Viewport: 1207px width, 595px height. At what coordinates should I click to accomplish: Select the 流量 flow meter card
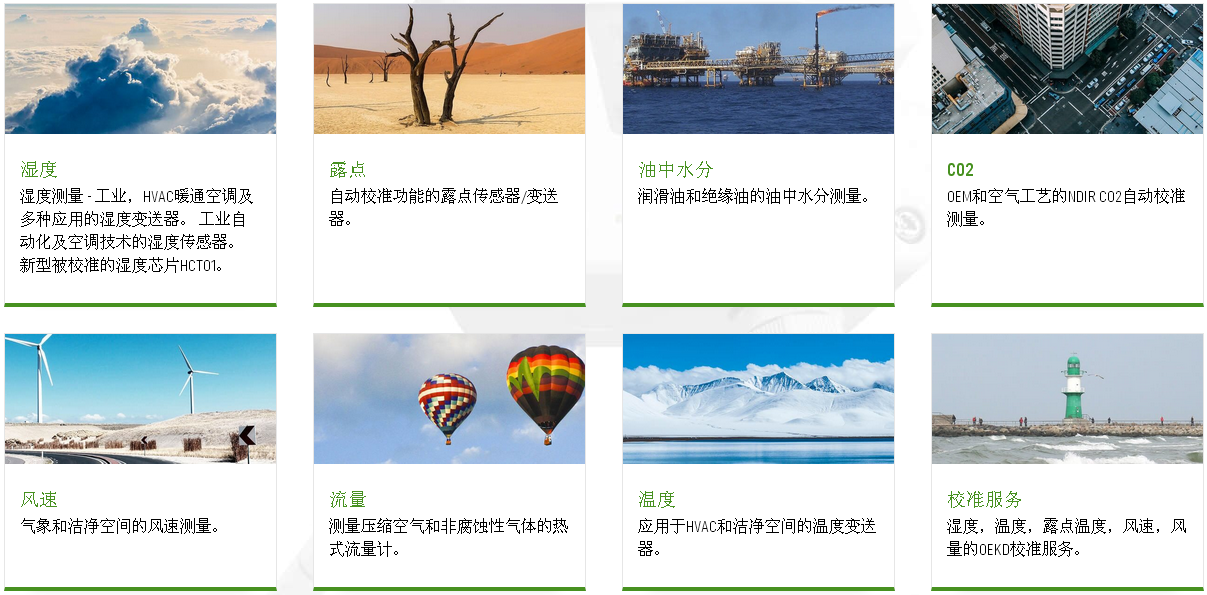tap(348, 499)
